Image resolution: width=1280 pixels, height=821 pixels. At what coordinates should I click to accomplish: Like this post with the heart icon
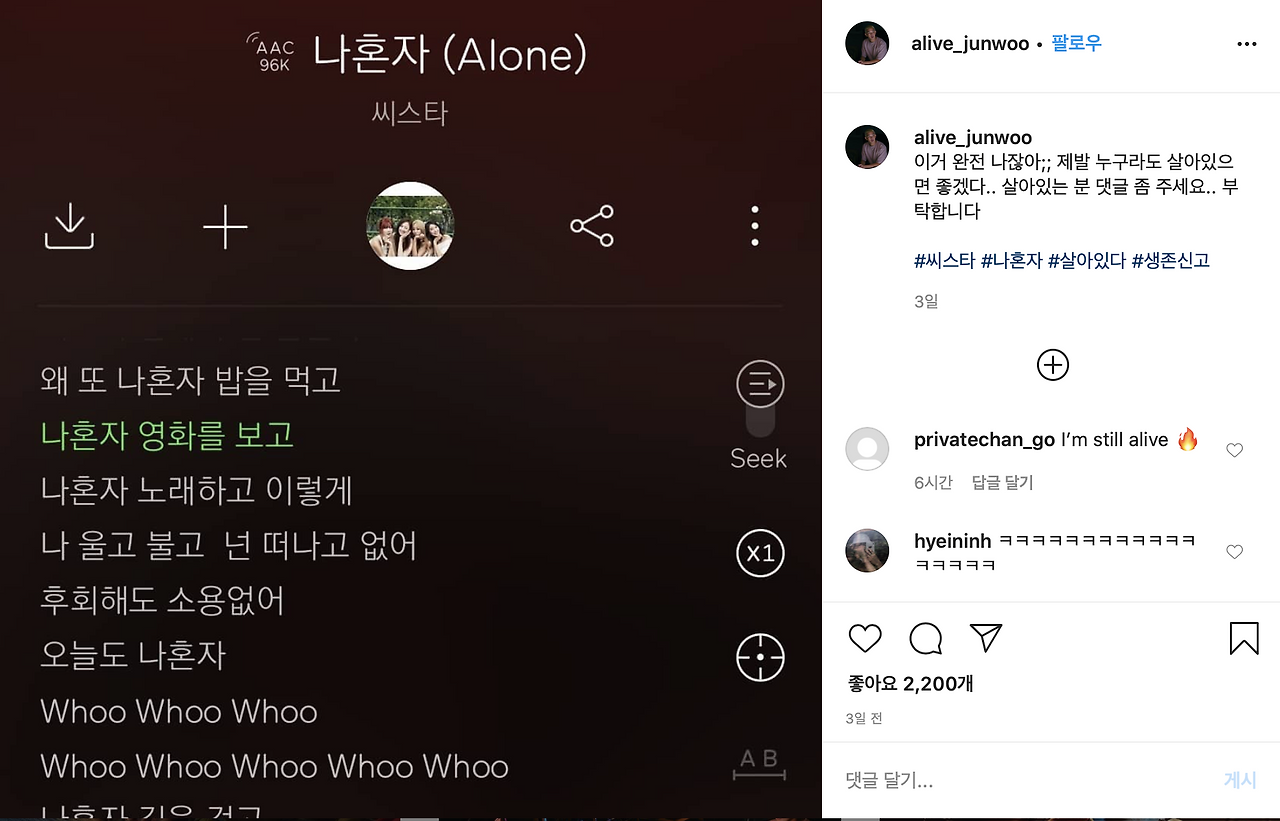865,638
